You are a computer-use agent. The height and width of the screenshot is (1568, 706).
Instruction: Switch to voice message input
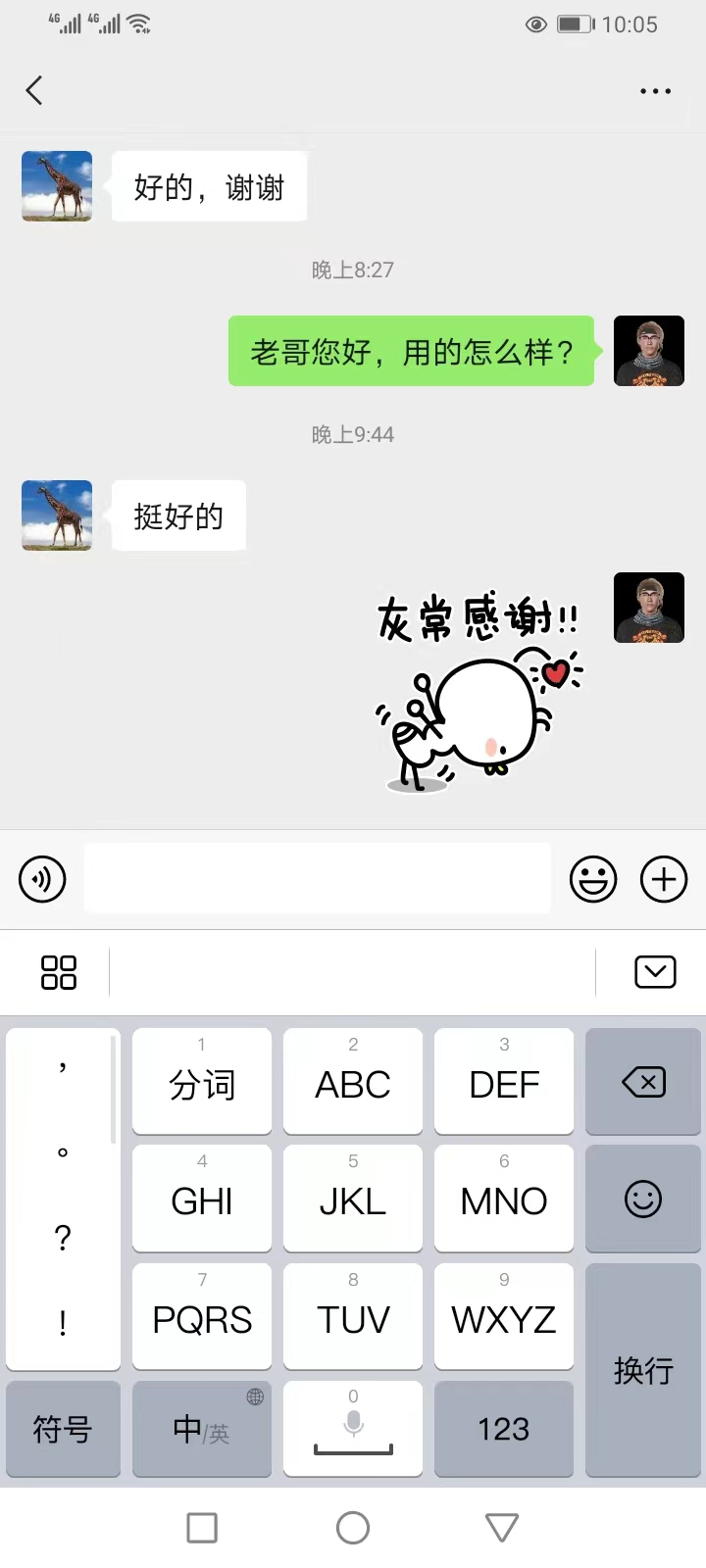click(42, 878)
